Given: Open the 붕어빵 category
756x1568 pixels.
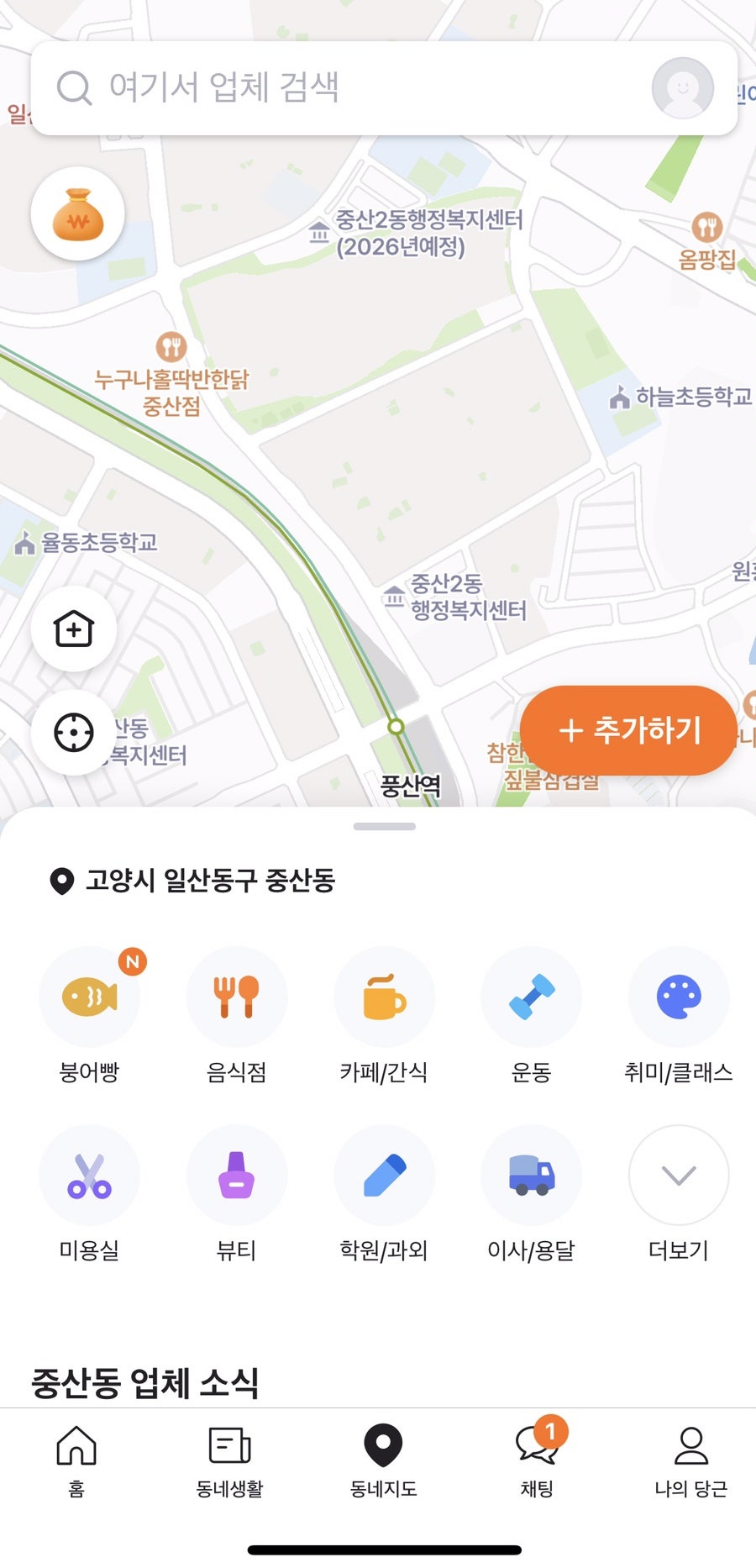Looking at the screenshot, I should pos(89,997).
